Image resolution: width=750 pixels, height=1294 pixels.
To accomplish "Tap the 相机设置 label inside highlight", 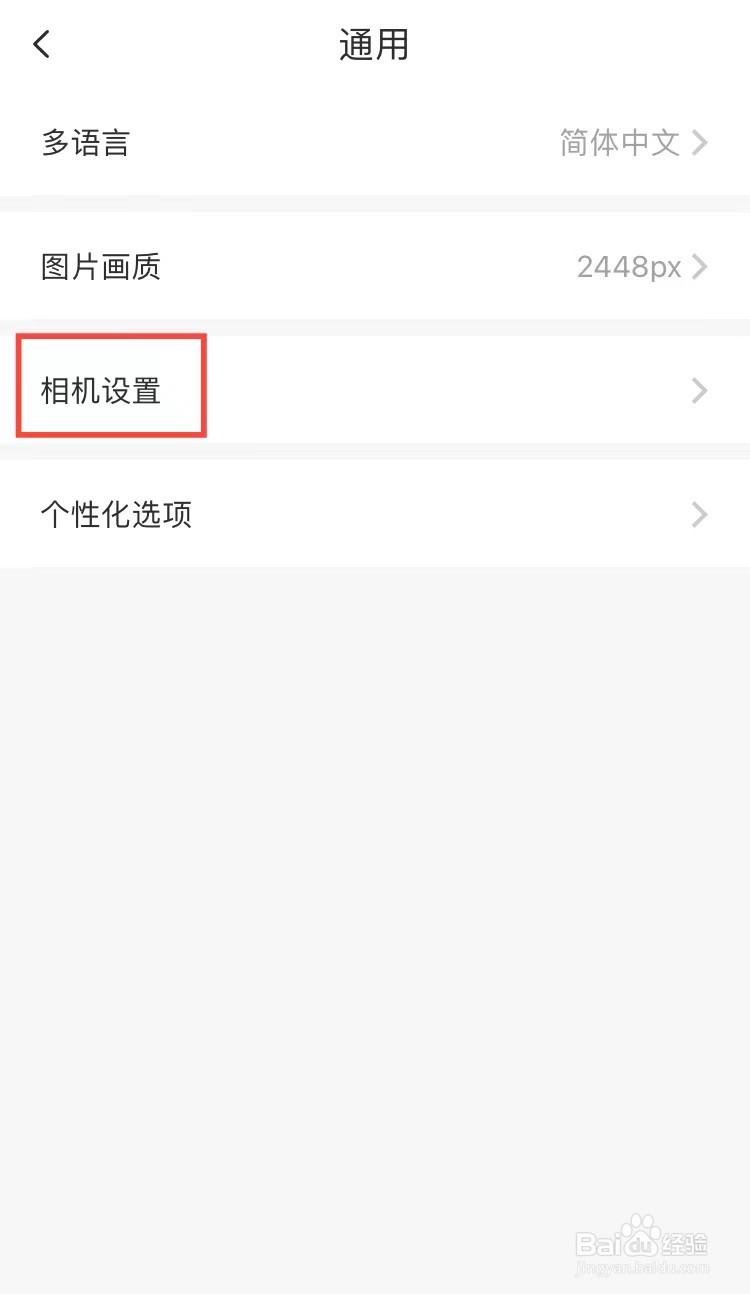I will (x=100, y=390).
